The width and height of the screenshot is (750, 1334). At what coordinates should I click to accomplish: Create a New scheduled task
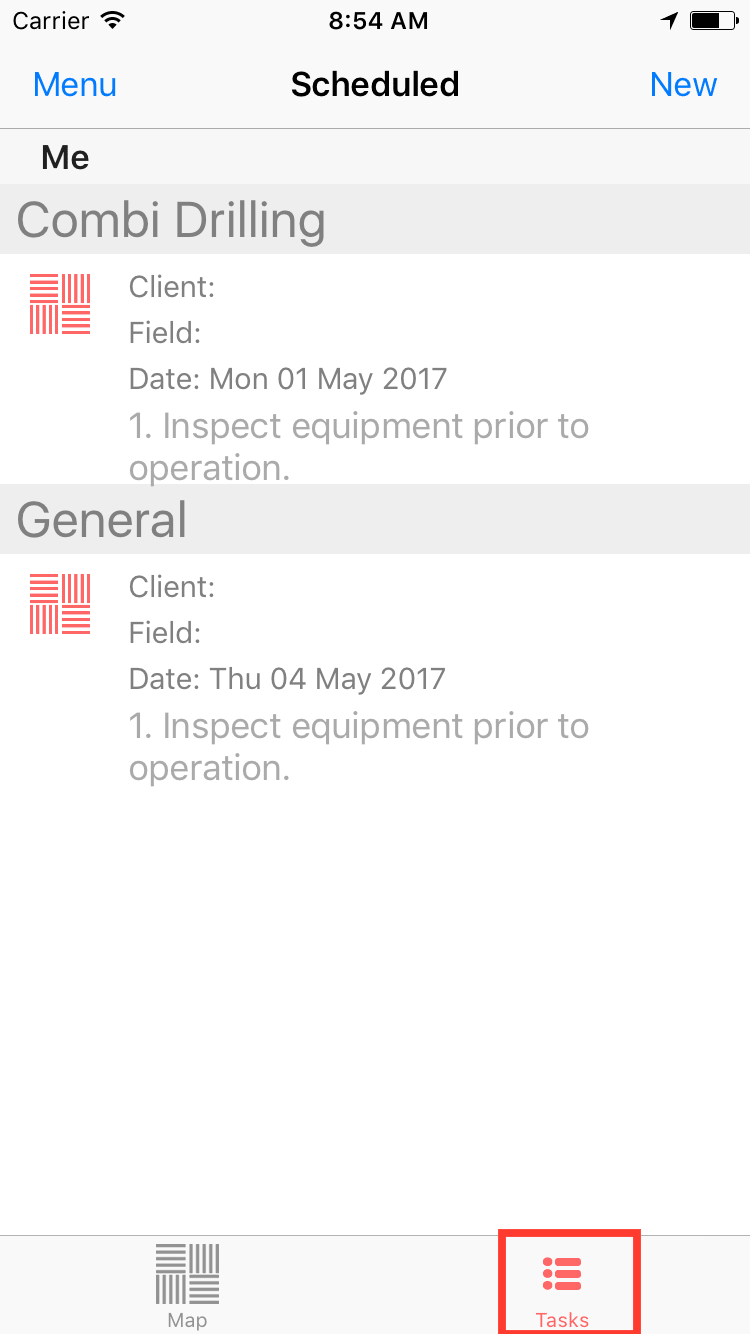(683, 85)
